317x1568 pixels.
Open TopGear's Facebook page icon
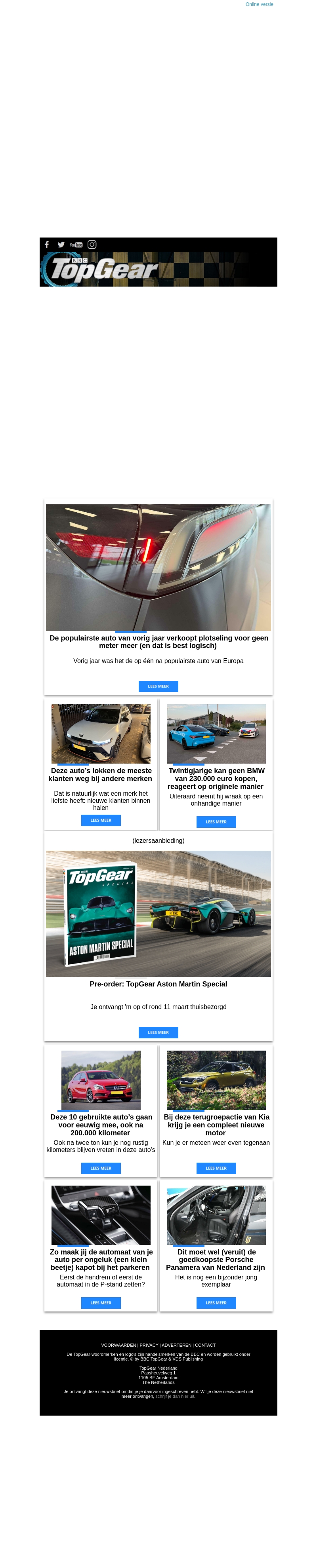47,245
